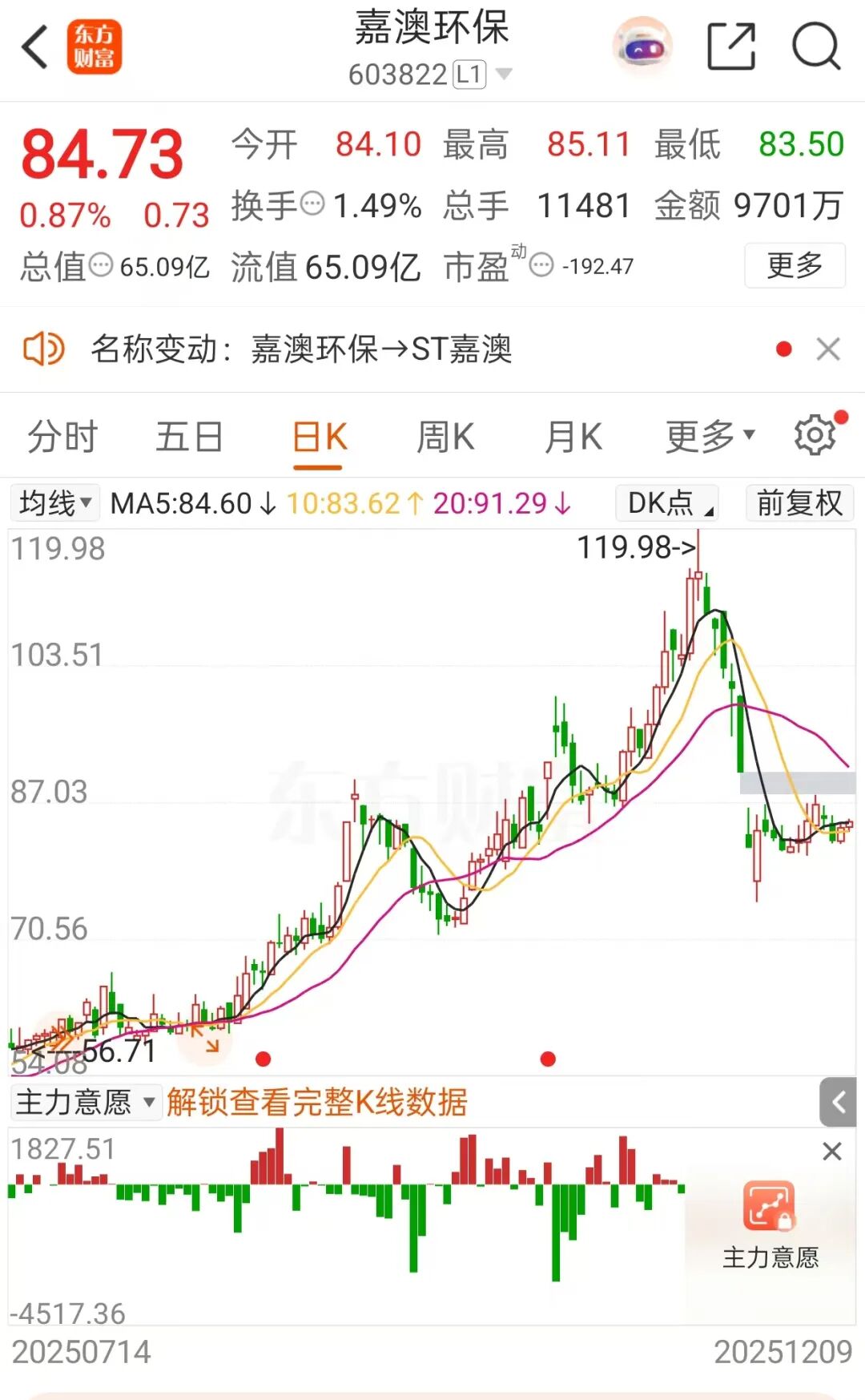865x1400 pixels.
Task: Expand the 更多 chart period dropdown
Action: [710, 438]
